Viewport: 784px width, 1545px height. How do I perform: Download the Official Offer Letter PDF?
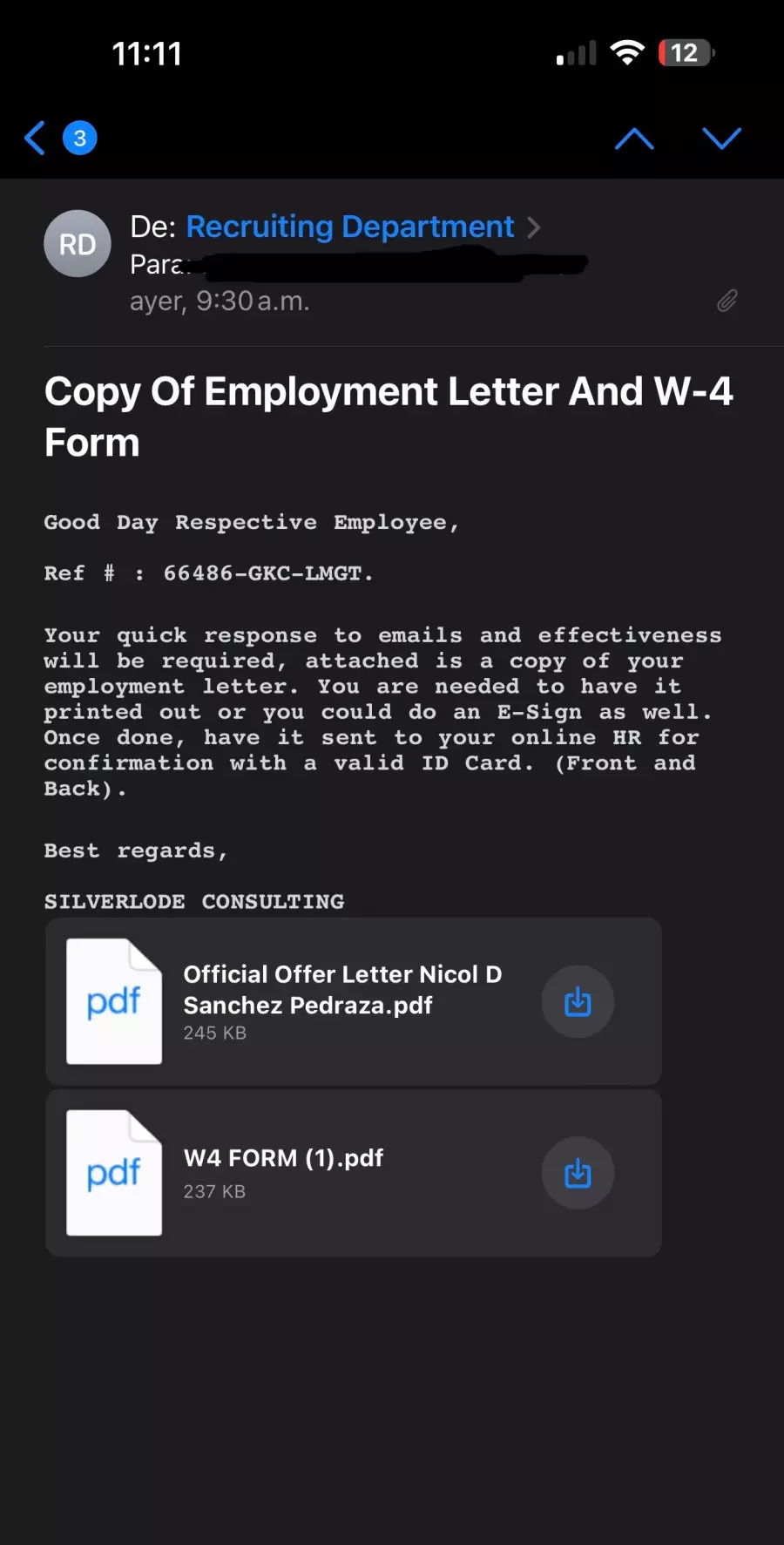[578, 1002]
